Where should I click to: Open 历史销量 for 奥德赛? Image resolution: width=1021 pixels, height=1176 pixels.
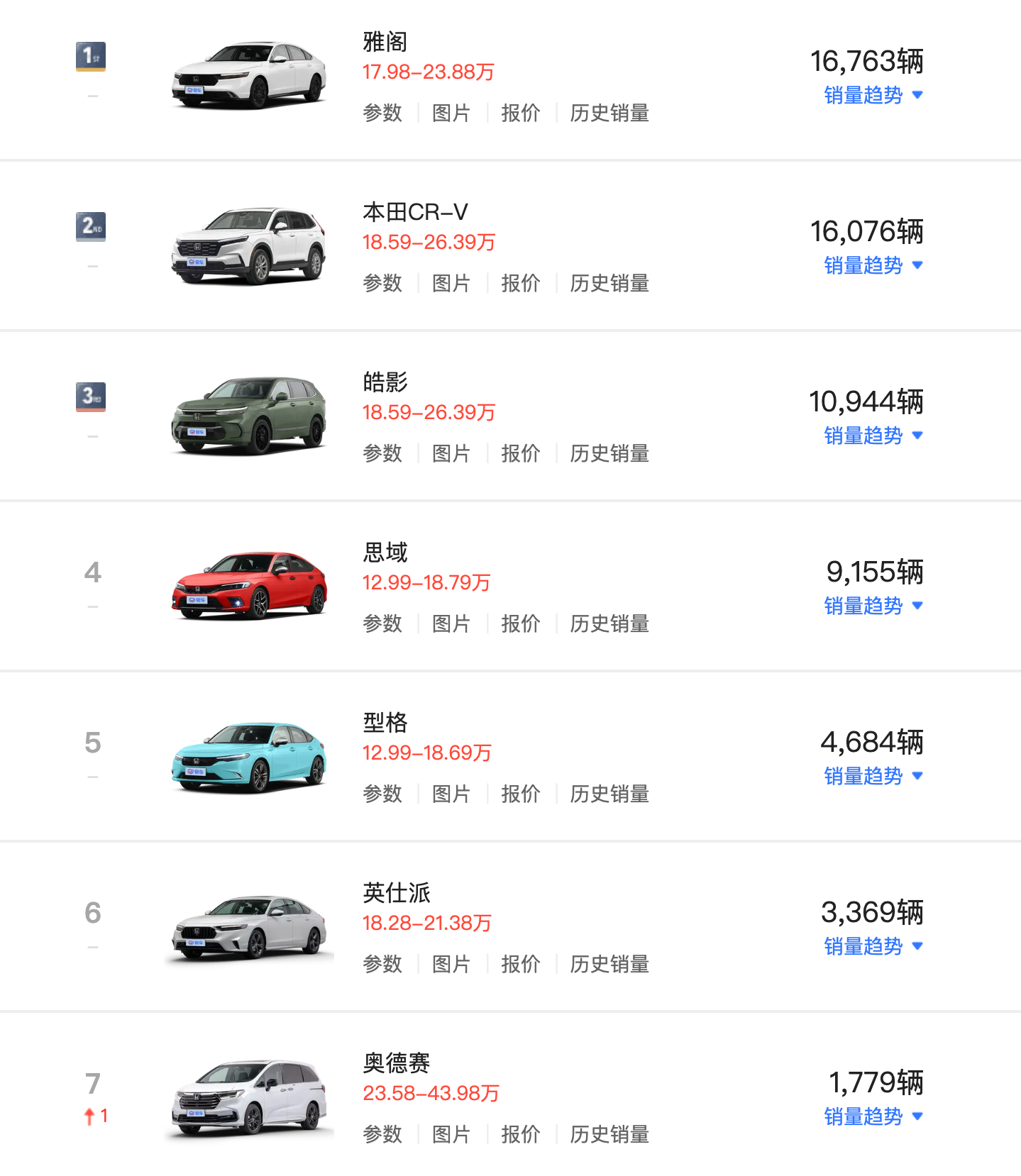pyautogui.click(x=609, y=1134)
